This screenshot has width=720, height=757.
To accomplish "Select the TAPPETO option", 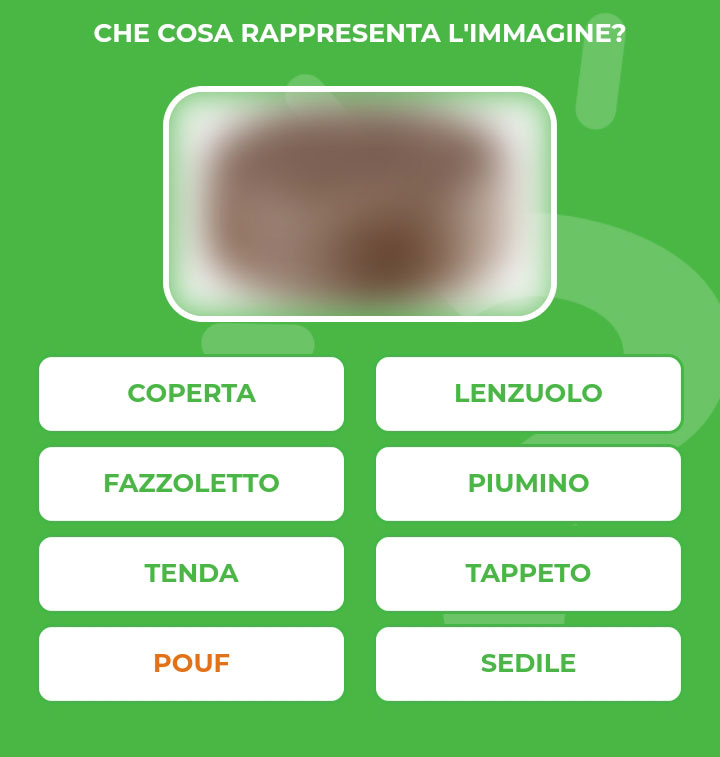I will point(528,574).
